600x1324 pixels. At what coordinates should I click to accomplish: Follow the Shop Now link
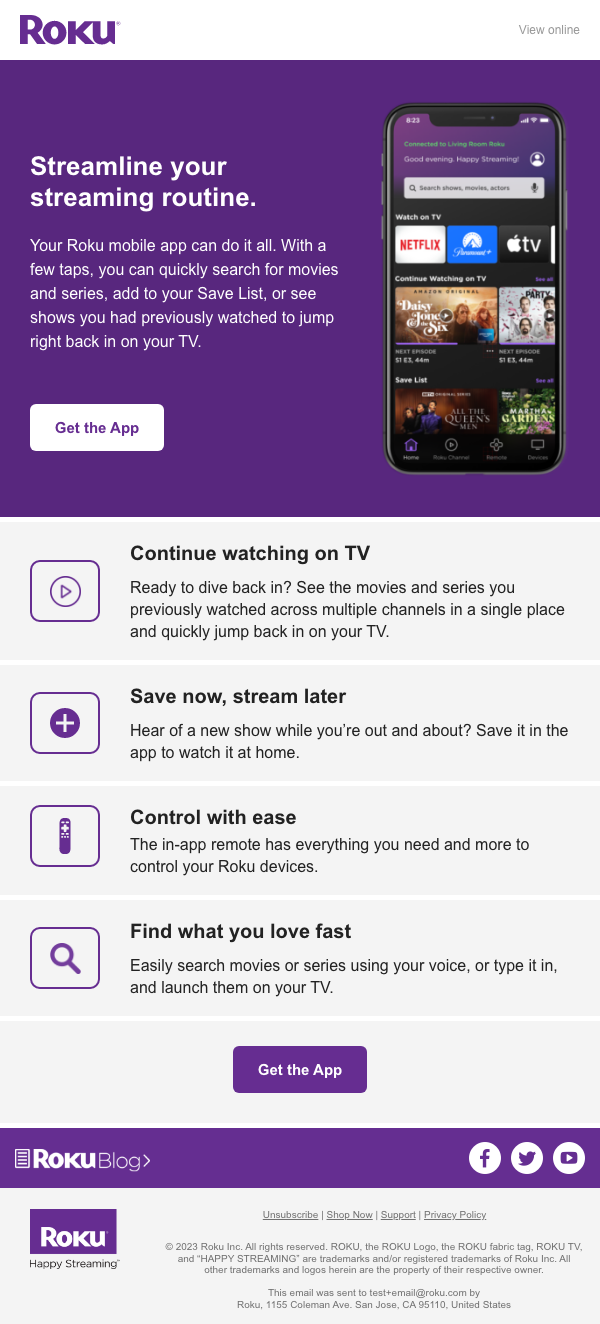point(349,1215)
